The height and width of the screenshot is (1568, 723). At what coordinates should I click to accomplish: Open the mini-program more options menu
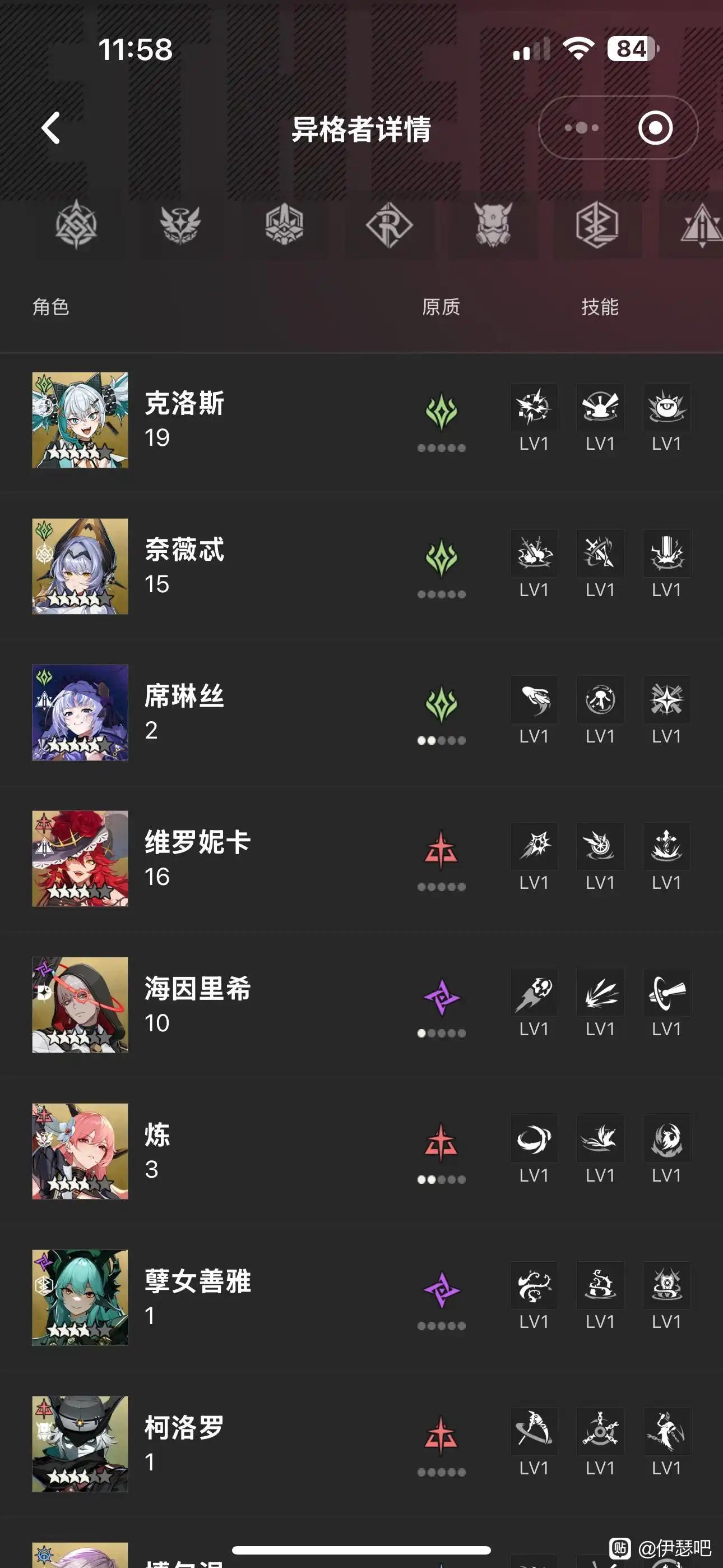pyautogui.click(x=580, y=127)
